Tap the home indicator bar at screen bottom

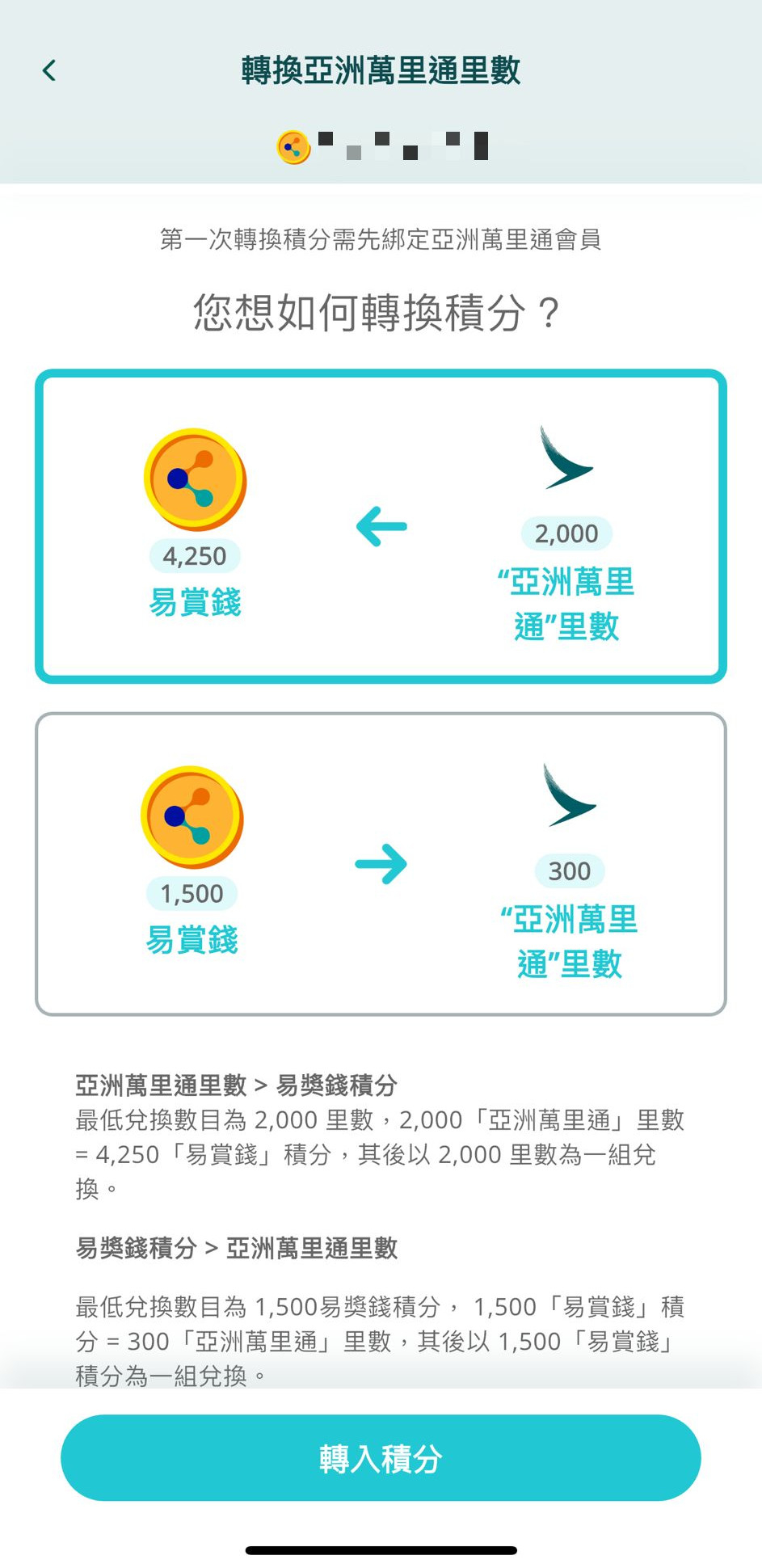[381, 1549]
